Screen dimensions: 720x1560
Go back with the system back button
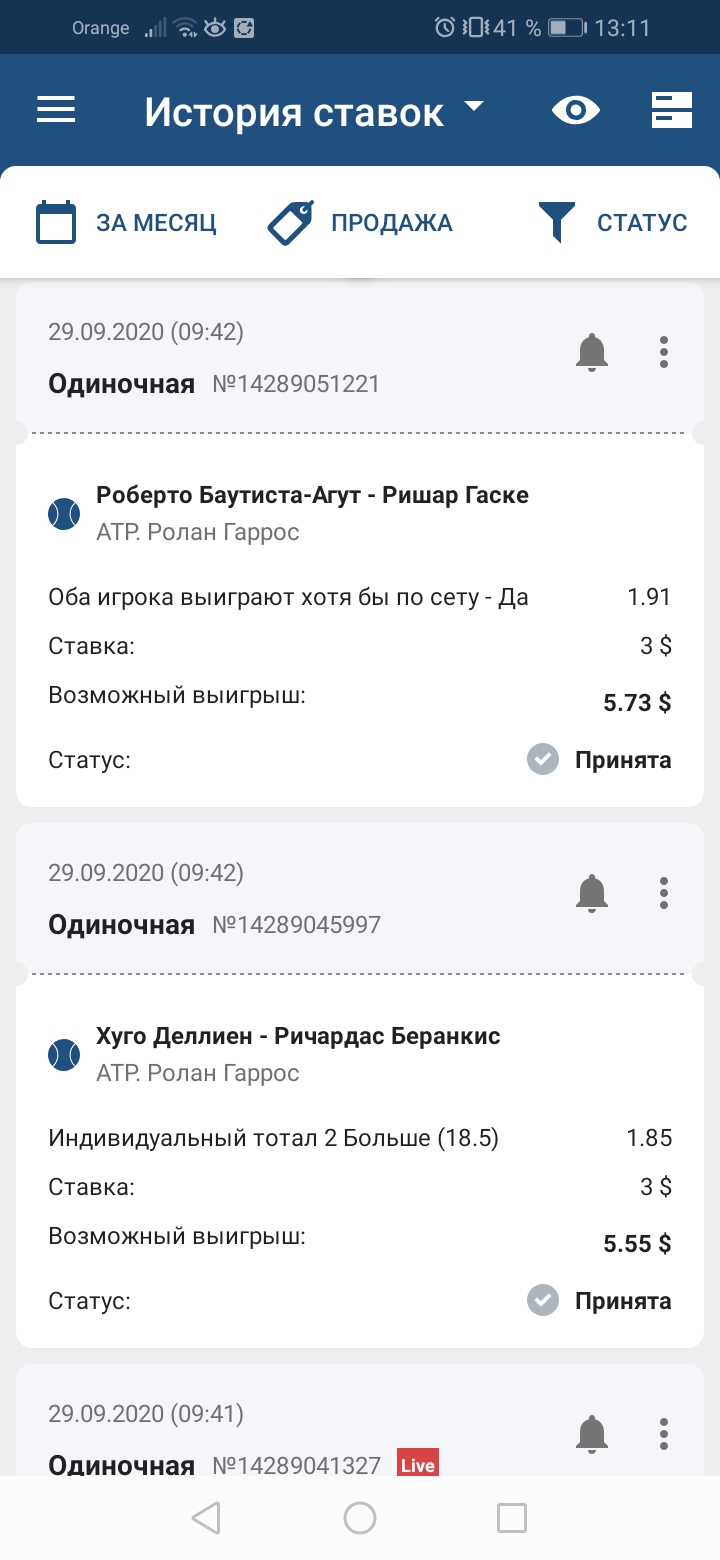(206, 1518)
